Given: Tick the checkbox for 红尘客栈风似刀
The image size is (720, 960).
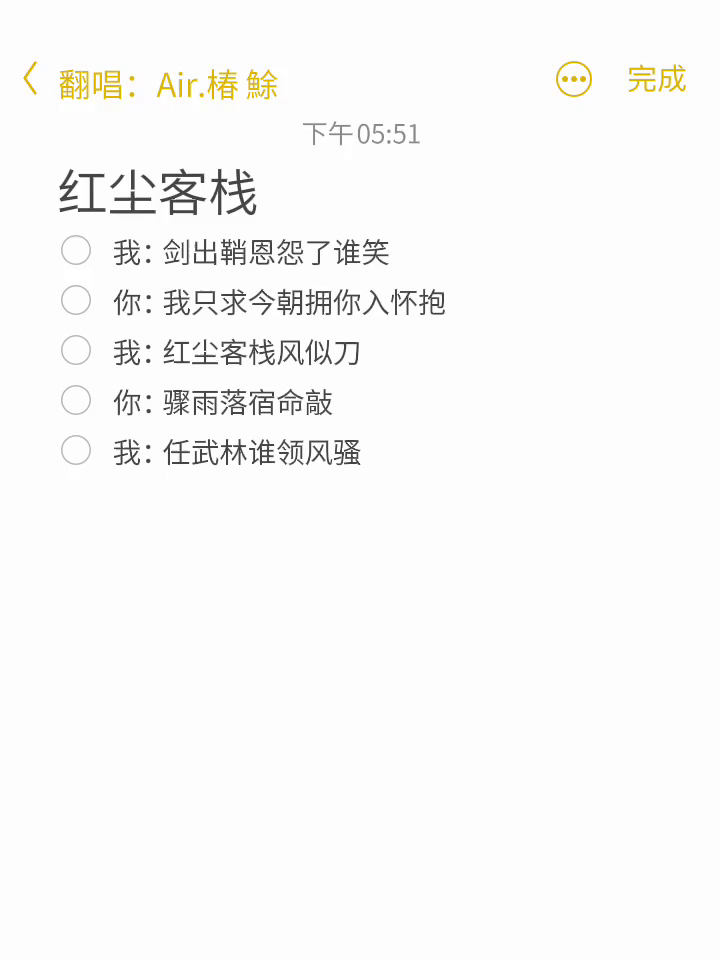Looking at the screenshot, I should (76, 350).
